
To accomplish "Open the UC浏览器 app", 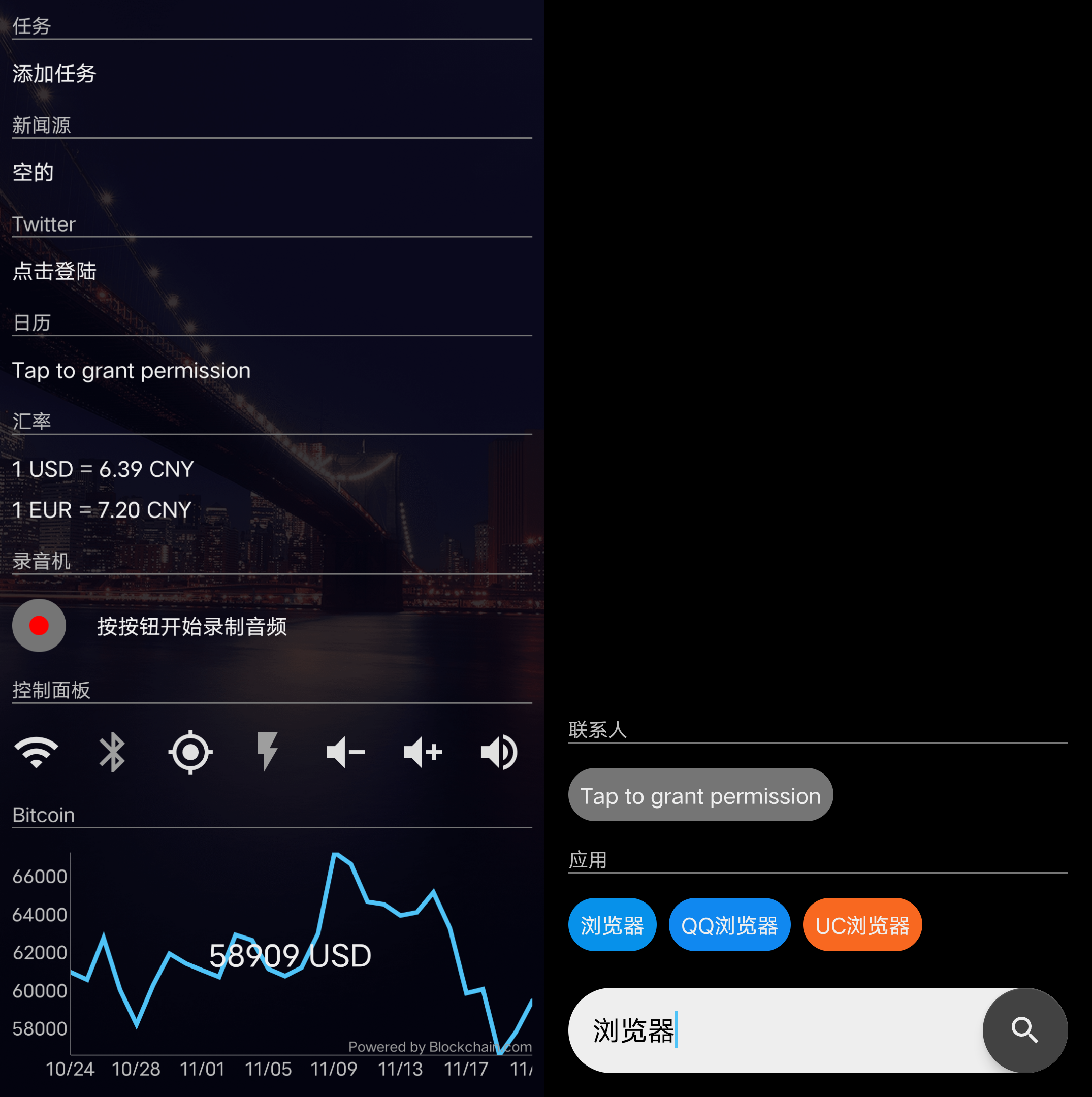I will click(x=862, y=925).
